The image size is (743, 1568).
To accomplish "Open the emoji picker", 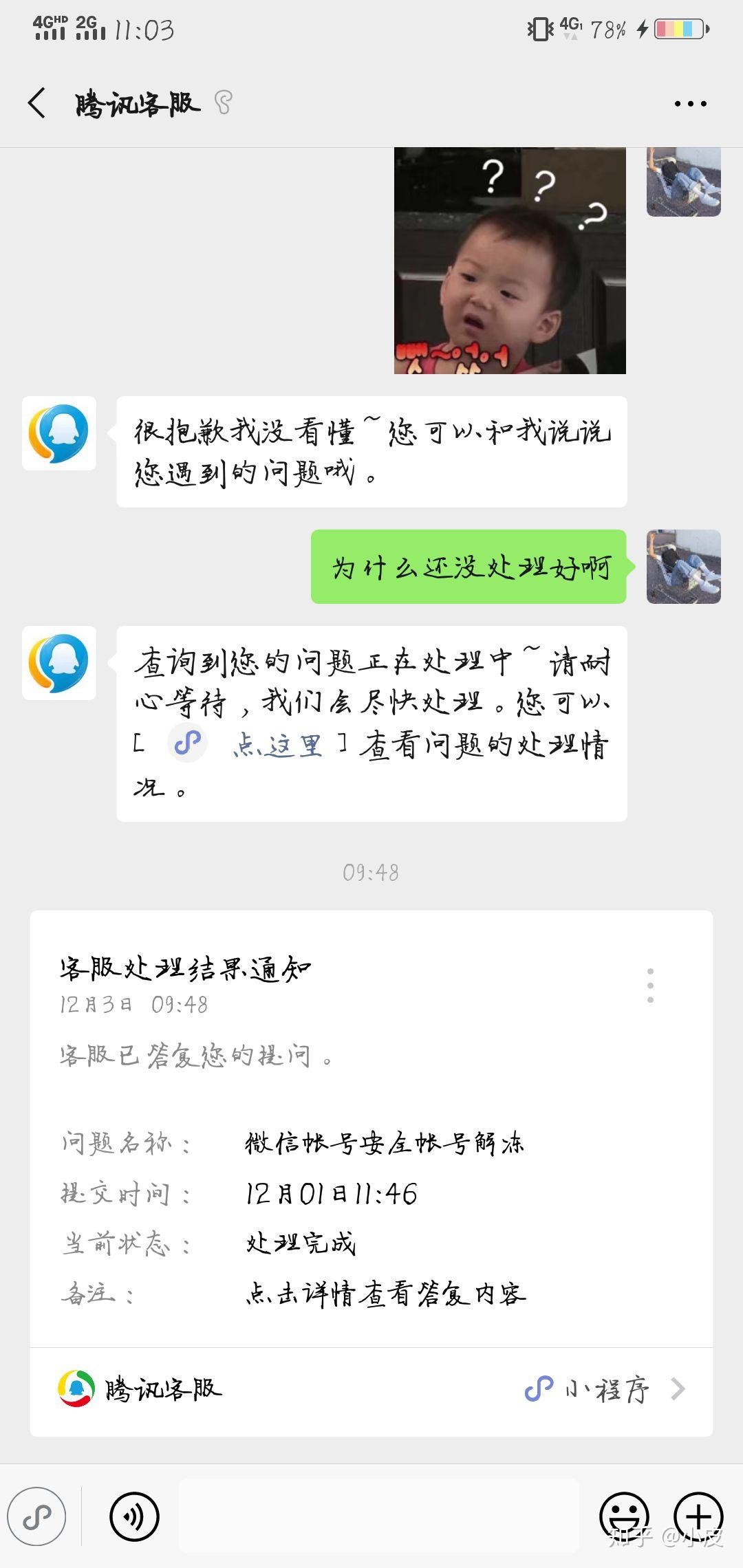I will point(624,1516).
